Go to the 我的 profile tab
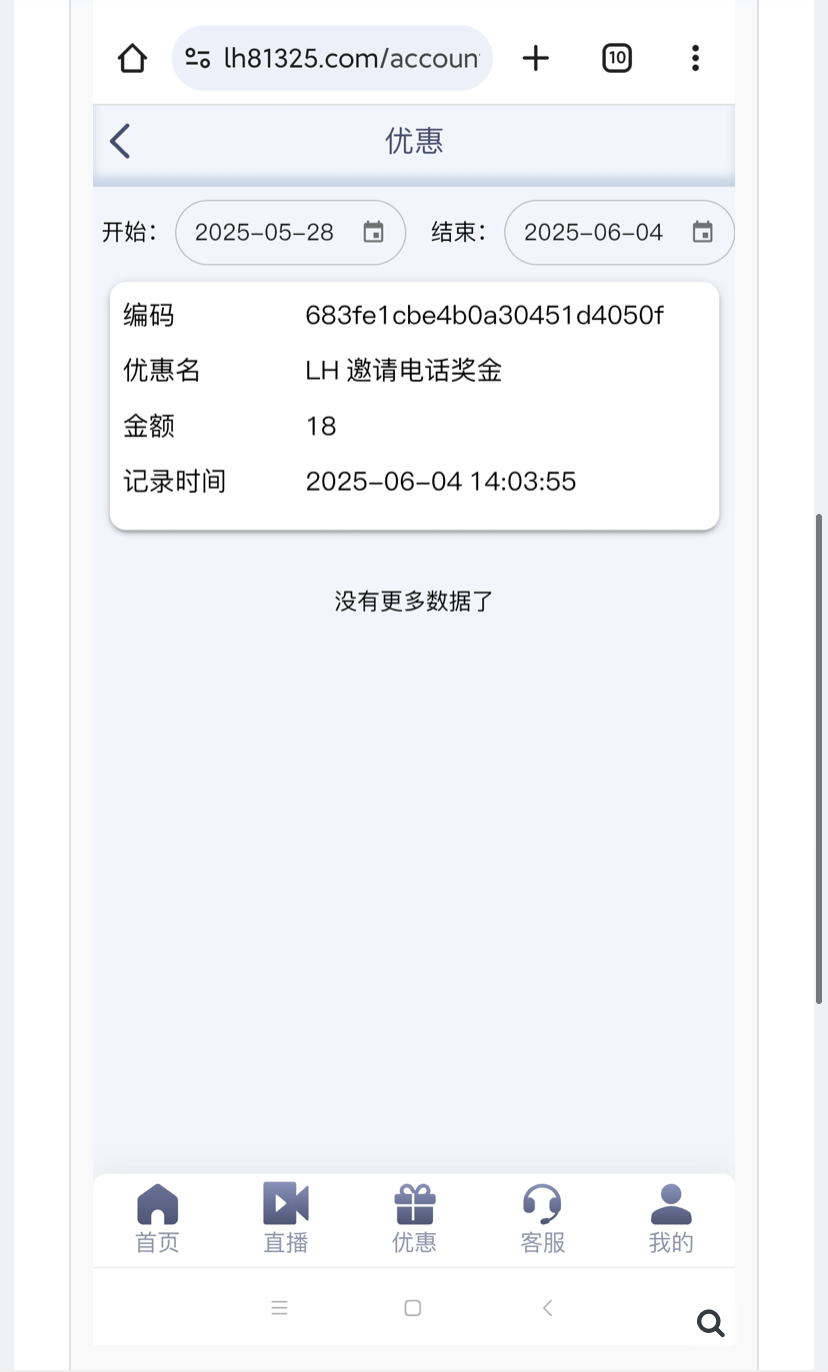 pyautogui.click(x=671, y=1218)
